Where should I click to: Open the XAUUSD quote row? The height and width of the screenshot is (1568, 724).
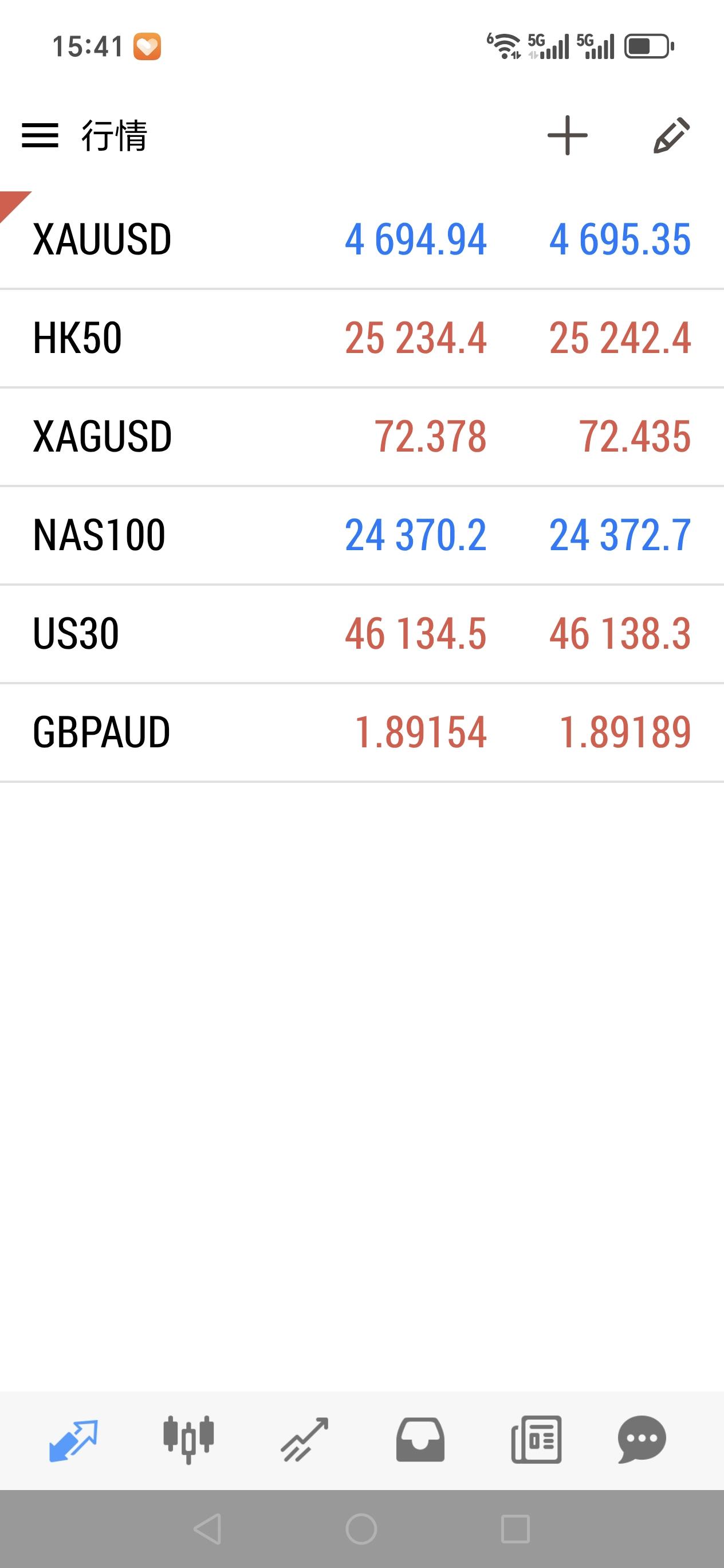[x=361, y=239]
